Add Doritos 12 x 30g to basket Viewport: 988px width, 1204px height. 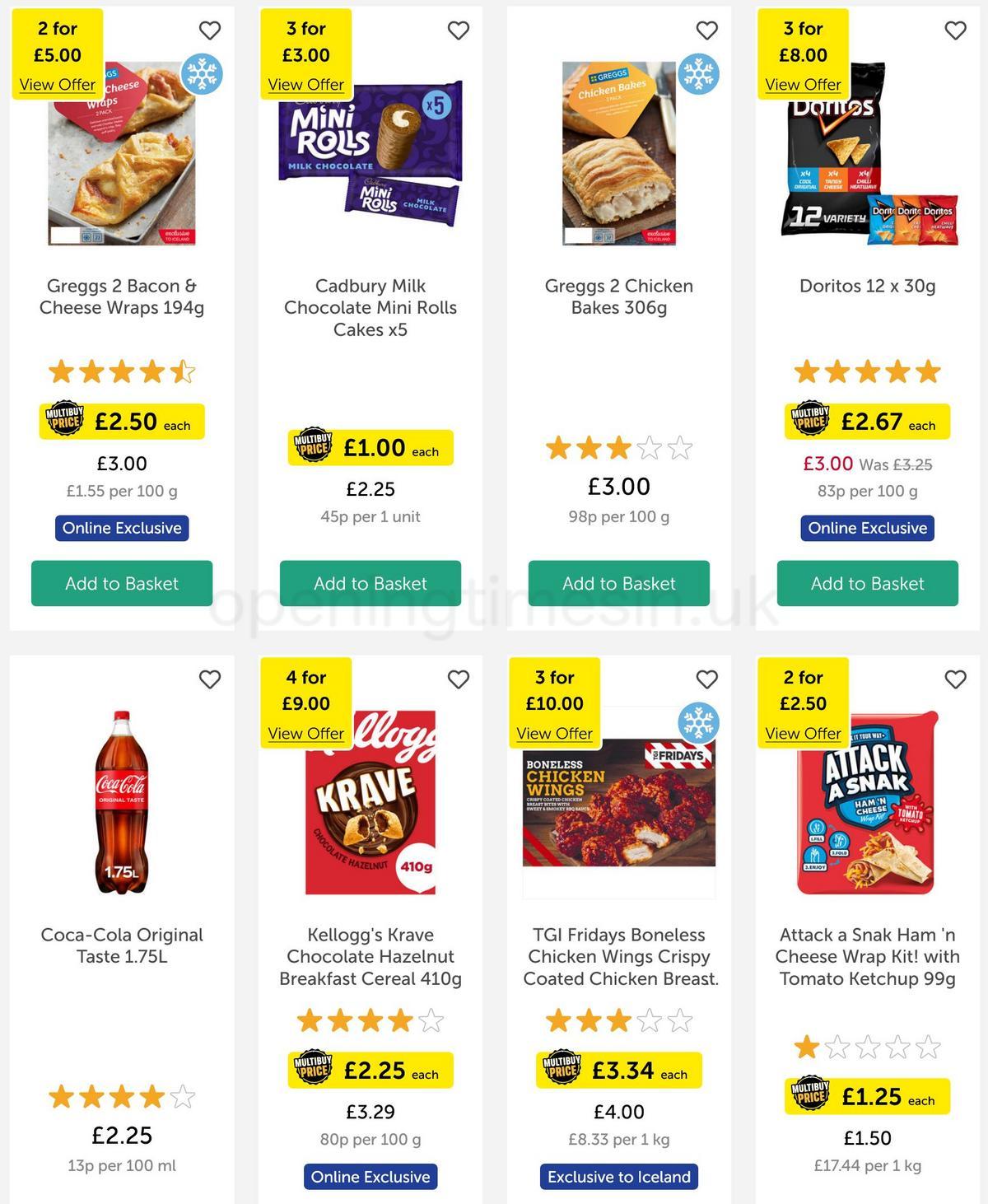[x=867, y=583]
